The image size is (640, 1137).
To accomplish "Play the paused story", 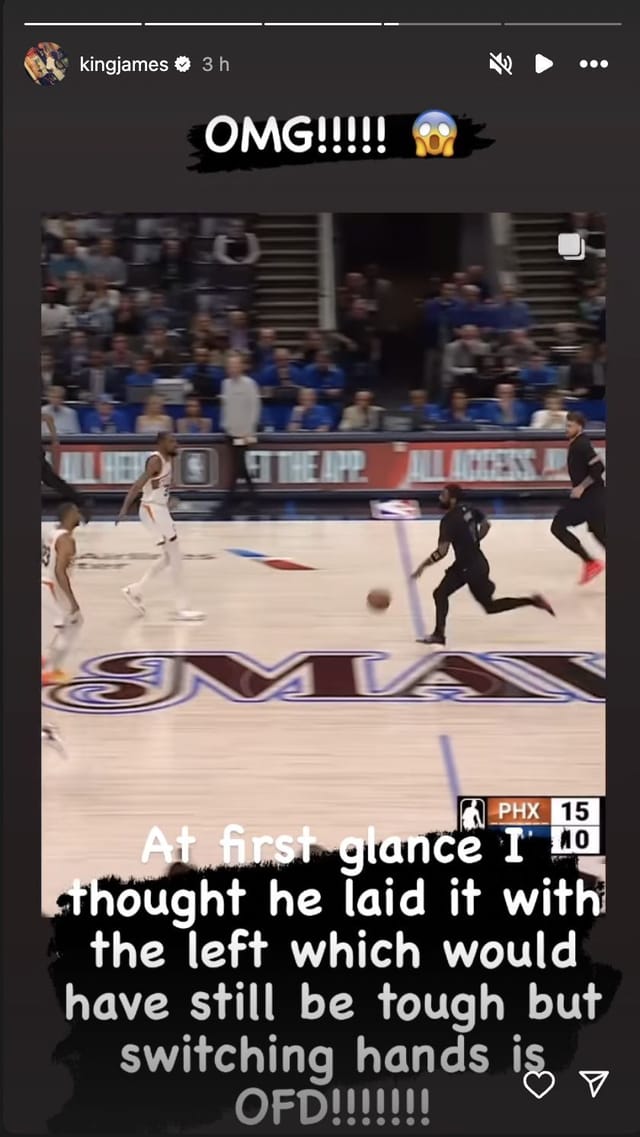I will click(x=543, y=64).
